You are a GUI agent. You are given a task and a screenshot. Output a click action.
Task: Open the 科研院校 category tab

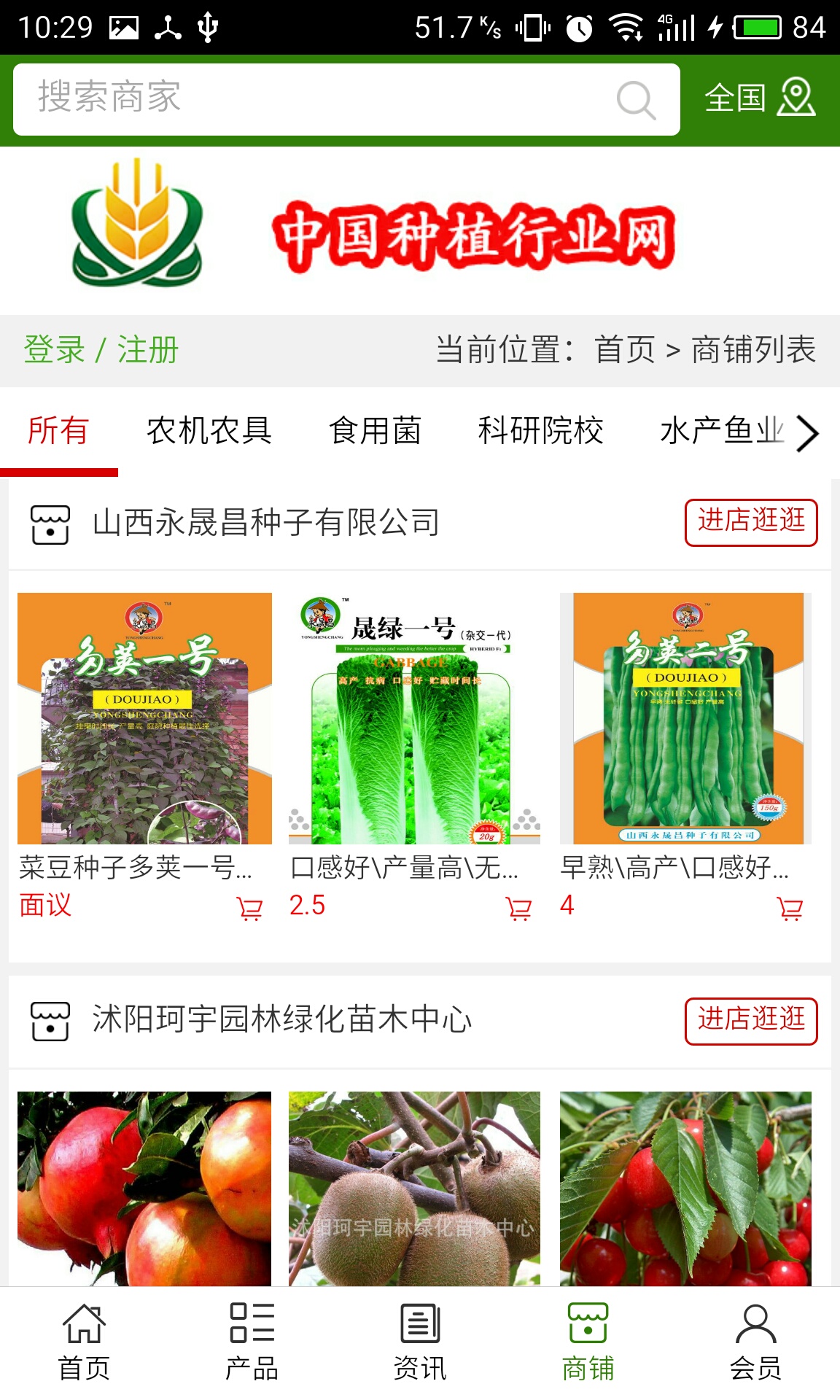click(x=542, y=432)
